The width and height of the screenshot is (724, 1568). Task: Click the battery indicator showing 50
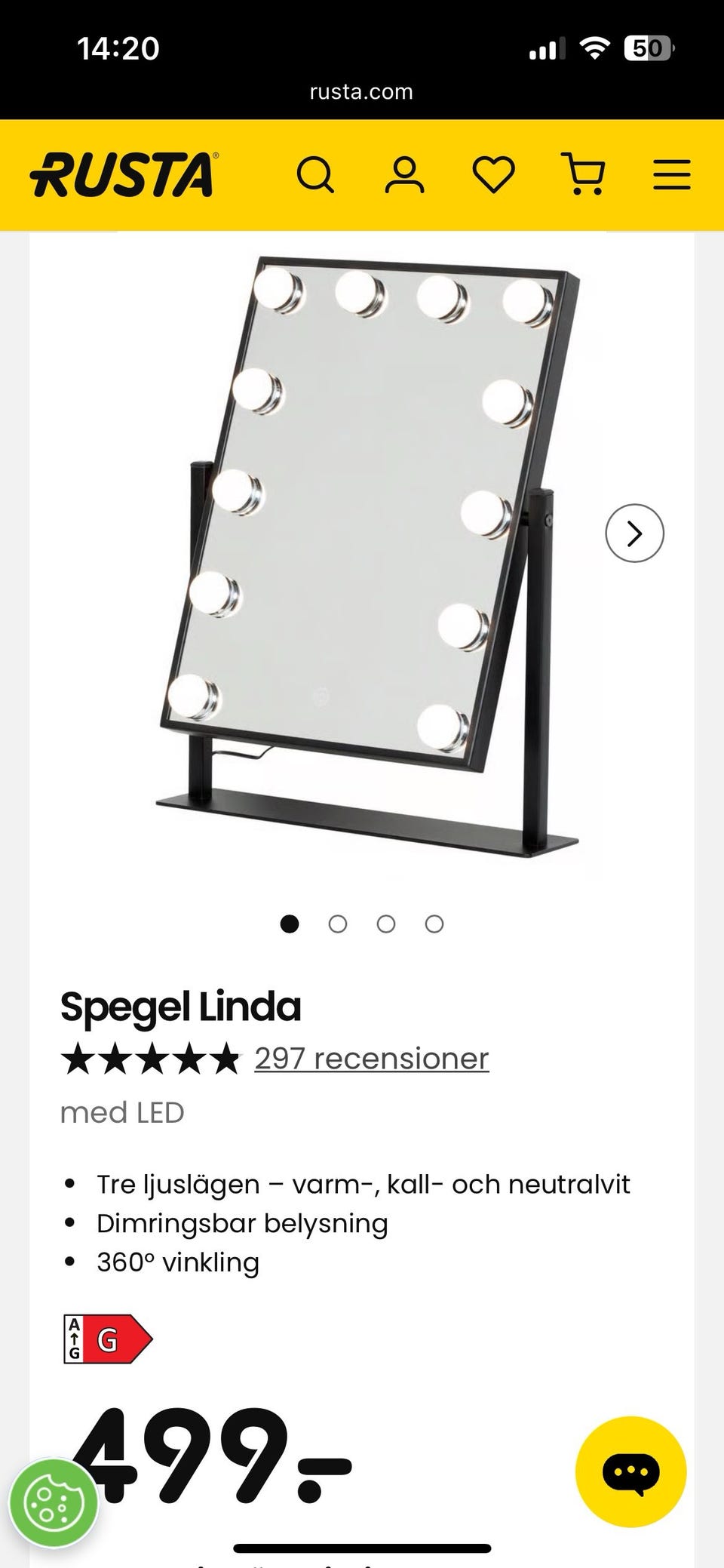[649, 48]
